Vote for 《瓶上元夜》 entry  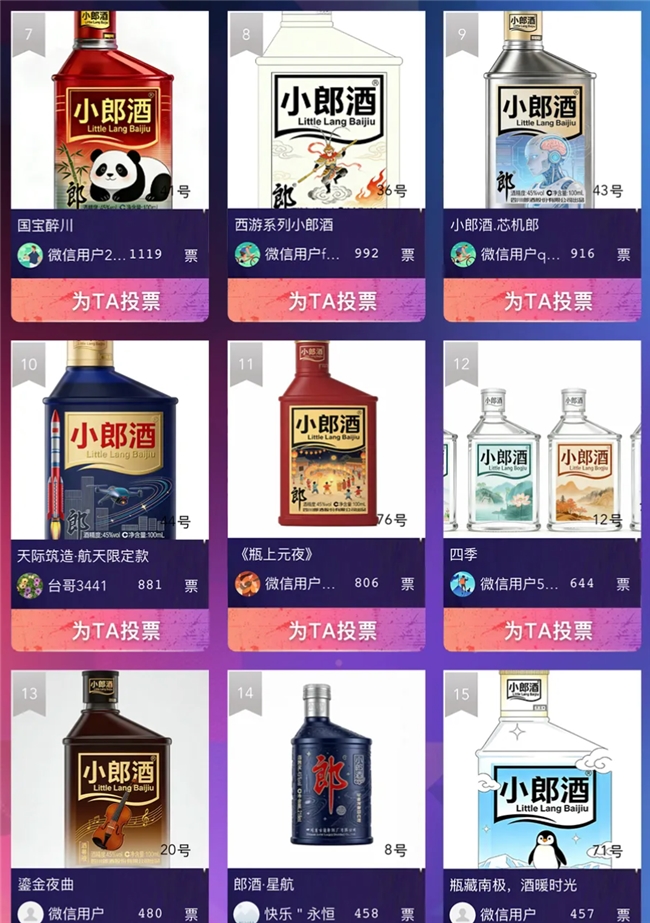(x=326, y=630)
